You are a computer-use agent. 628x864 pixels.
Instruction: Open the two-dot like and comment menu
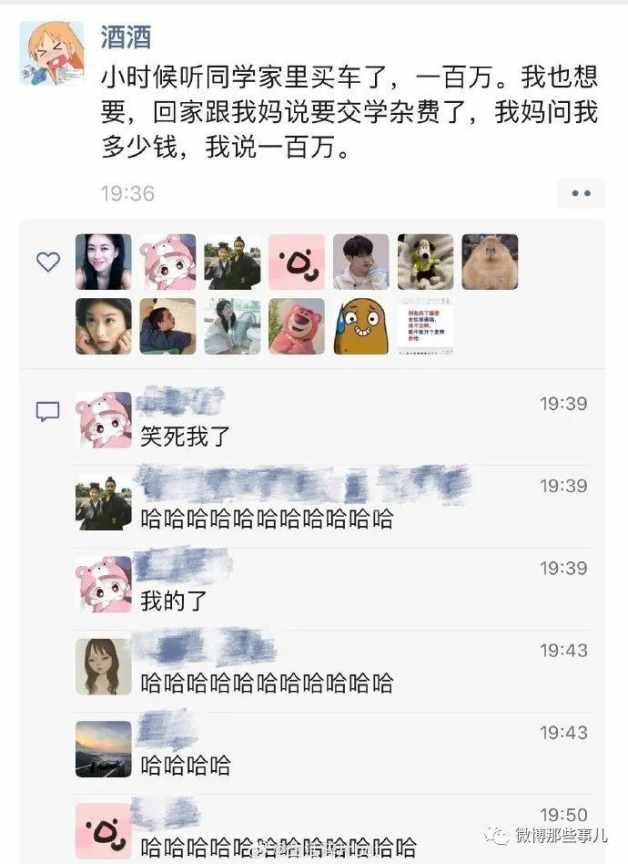coord(581,193)
